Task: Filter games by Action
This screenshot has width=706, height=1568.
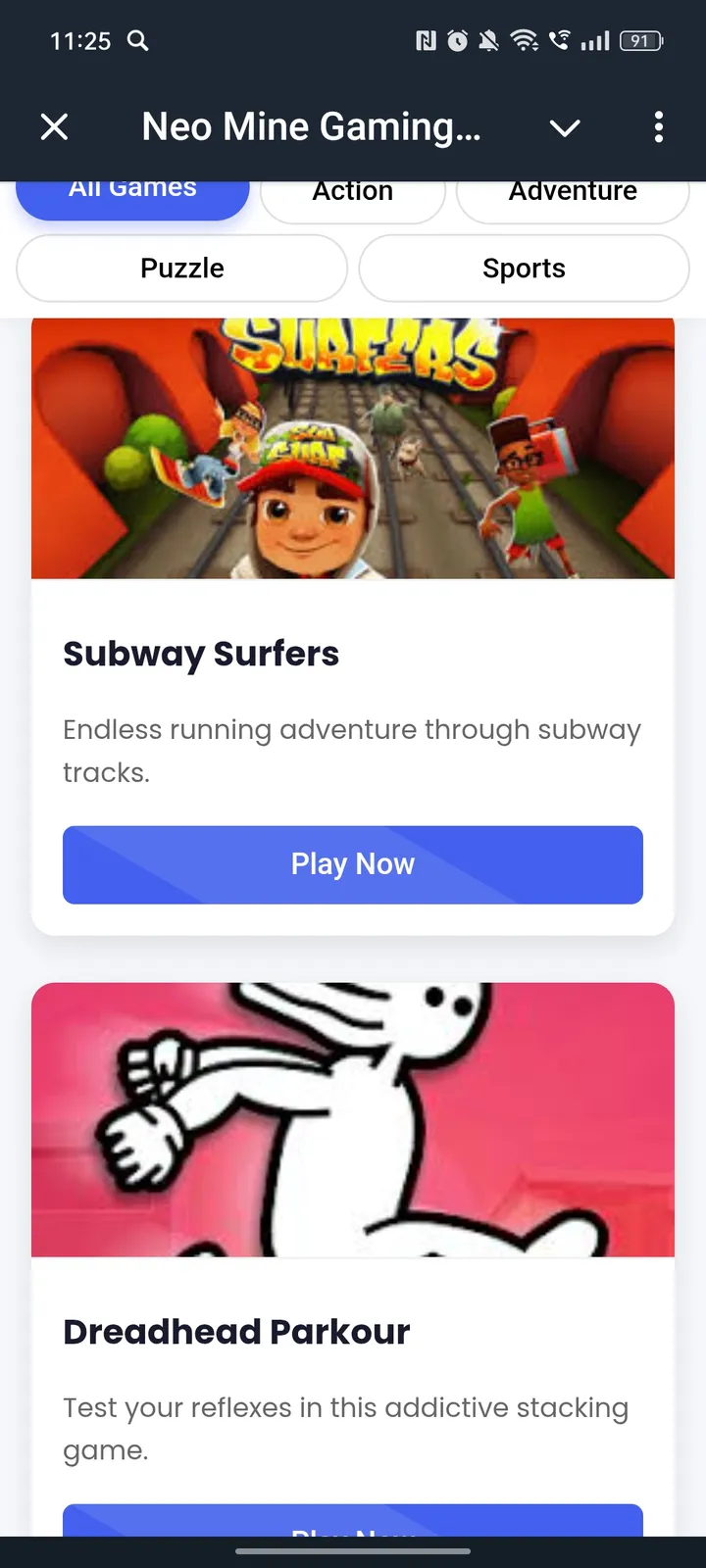Action: pos(353,199)
